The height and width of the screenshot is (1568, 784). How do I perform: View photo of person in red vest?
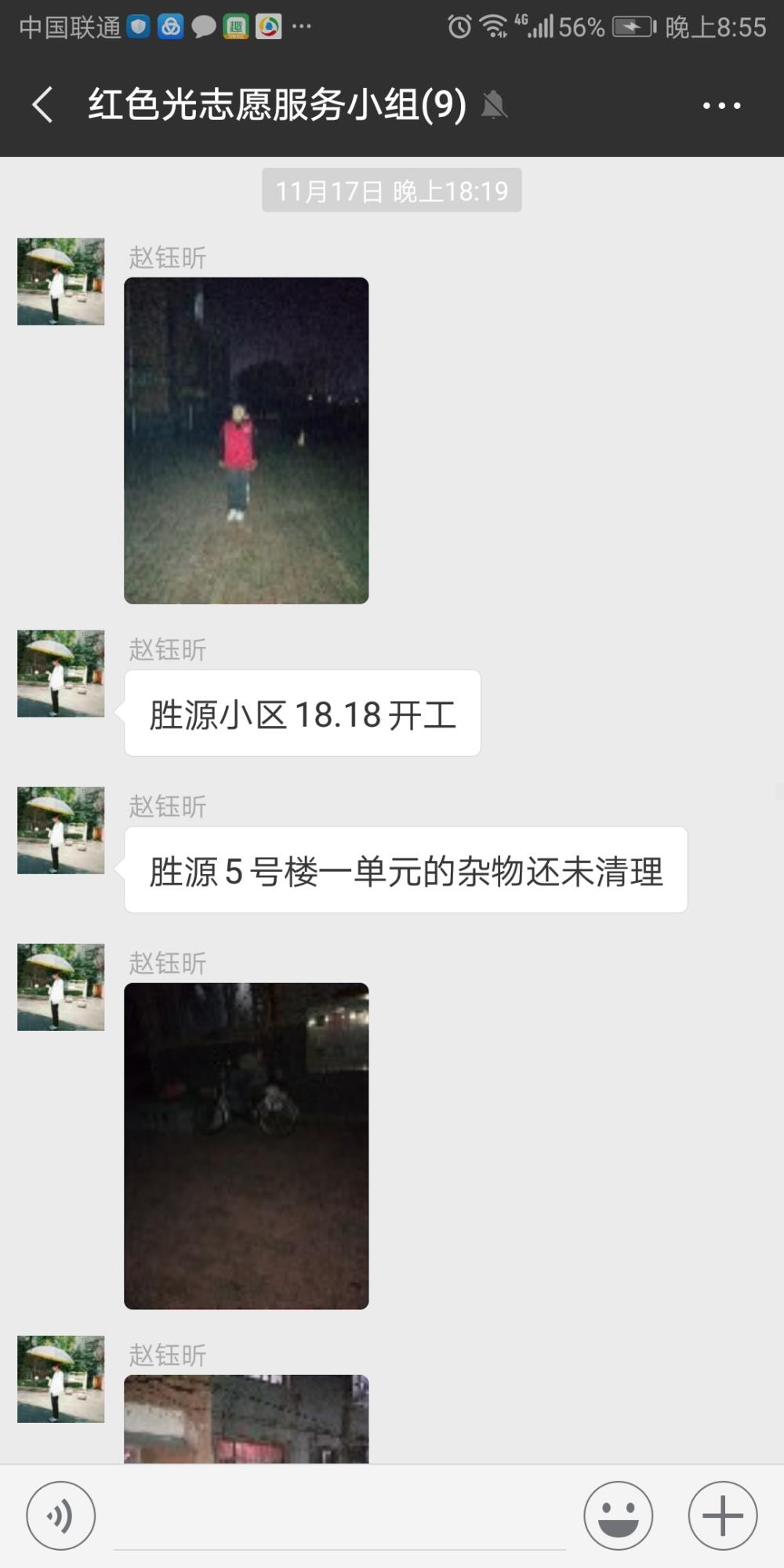click(246, 441)
